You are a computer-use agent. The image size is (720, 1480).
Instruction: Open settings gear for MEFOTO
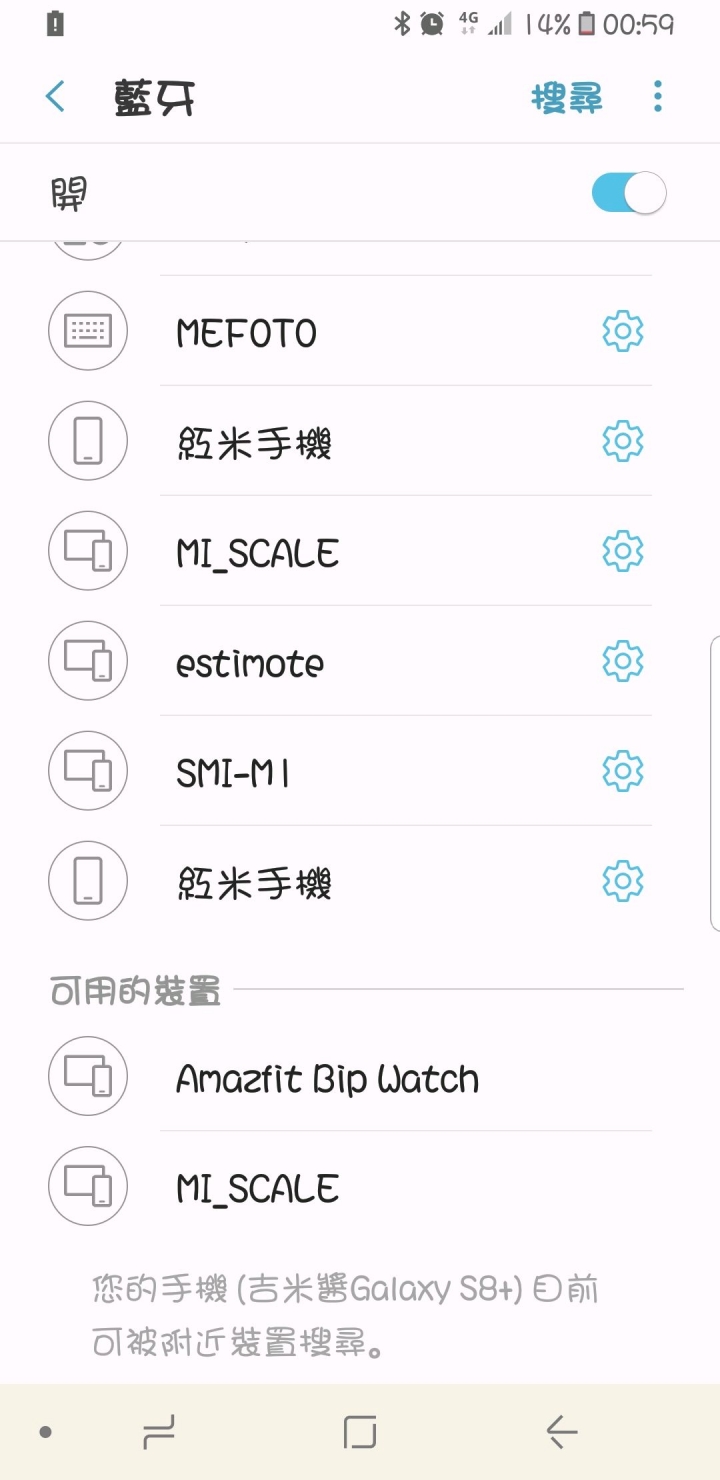coord(623,331)
